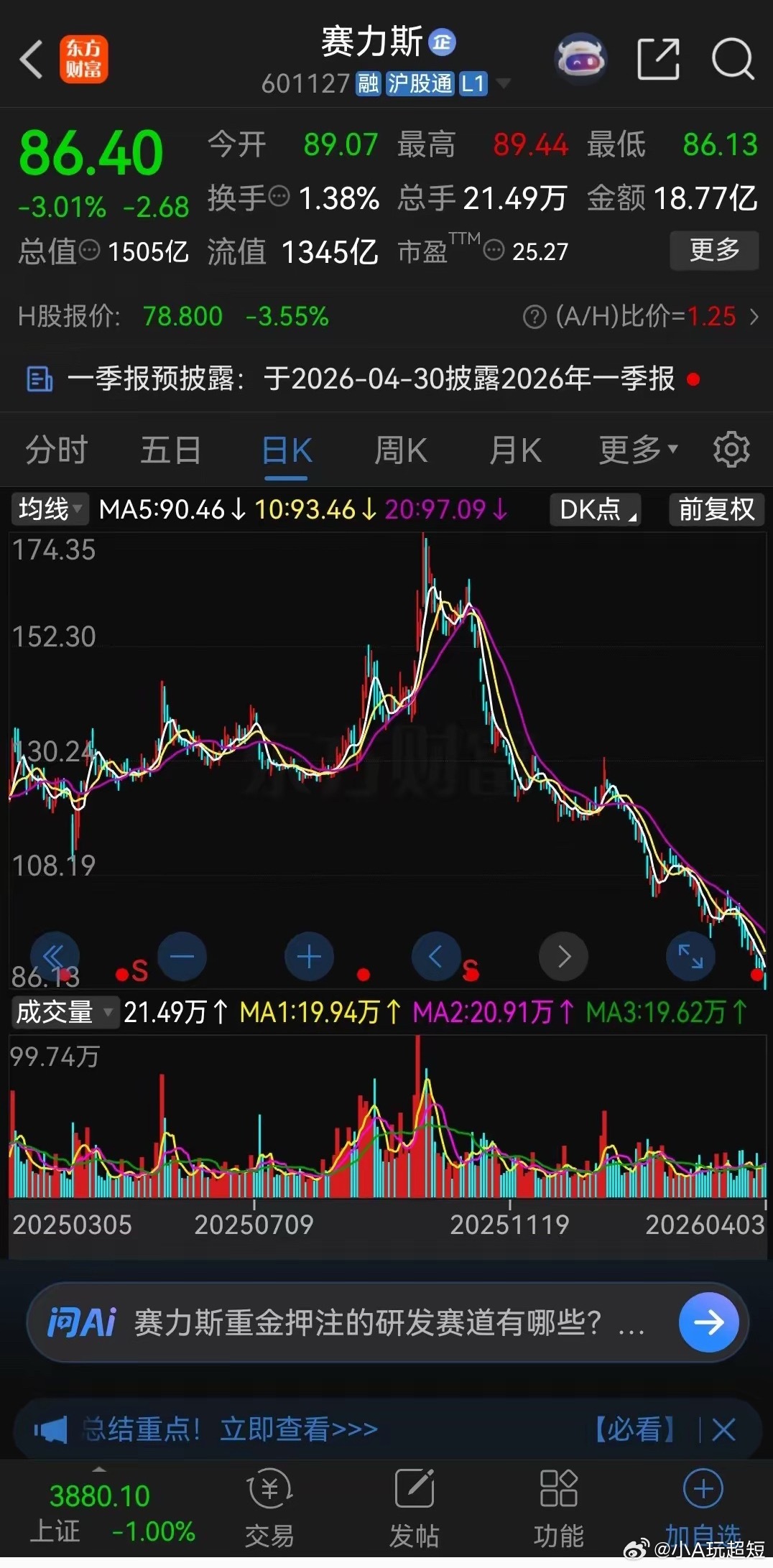Open the 成交量 volume indicator dropdown
Viewport: 773px width, 1568px height.
point(63,1013)
